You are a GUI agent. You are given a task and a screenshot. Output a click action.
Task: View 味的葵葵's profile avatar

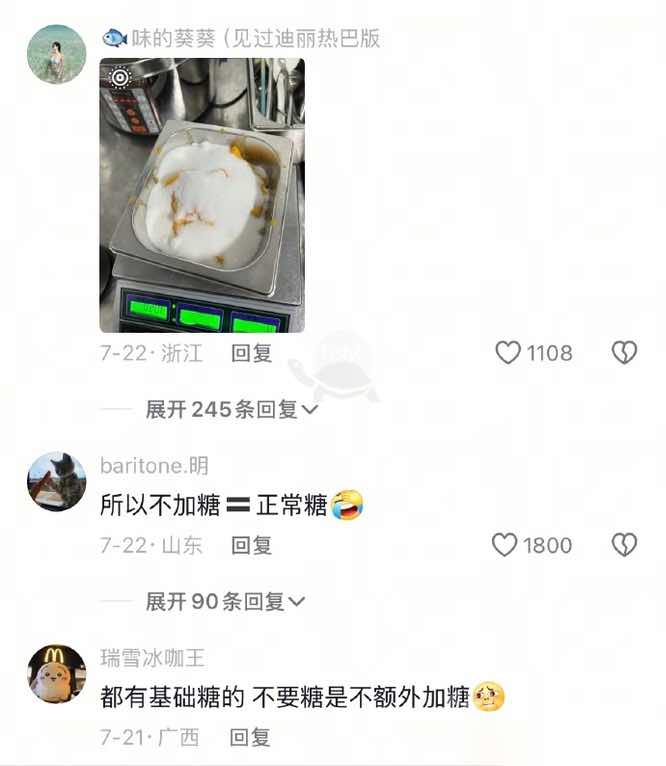[56, 54]
